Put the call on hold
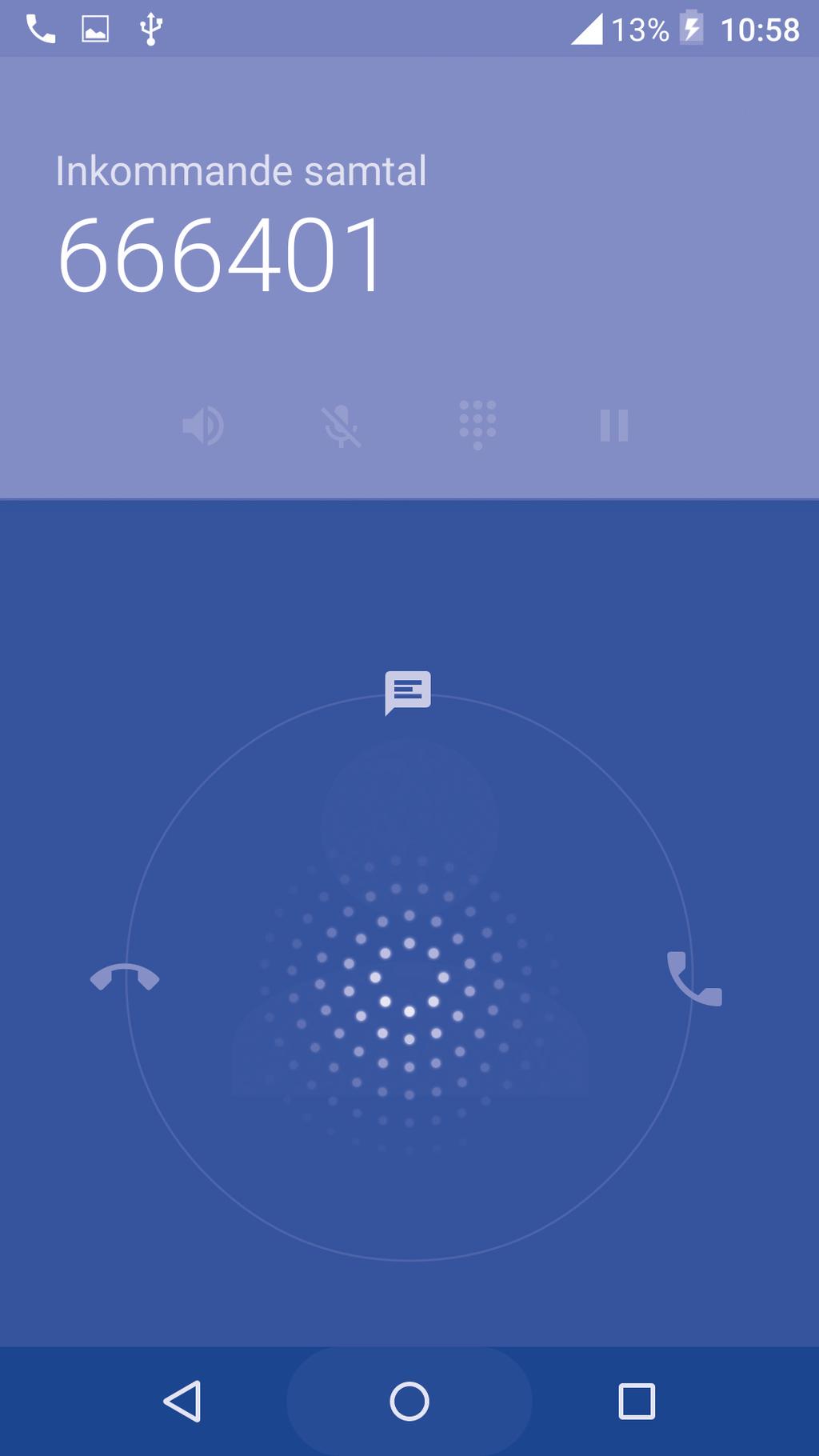Viewport: 819px width, 1456px height. [614, 425]
